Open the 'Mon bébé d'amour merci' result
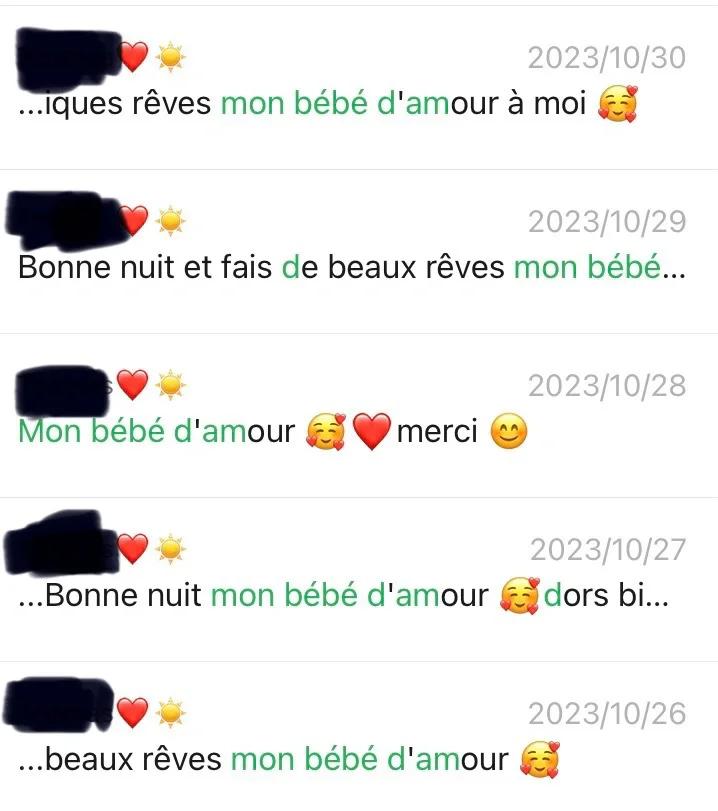 pyautogui.click(x=358, y=413)
